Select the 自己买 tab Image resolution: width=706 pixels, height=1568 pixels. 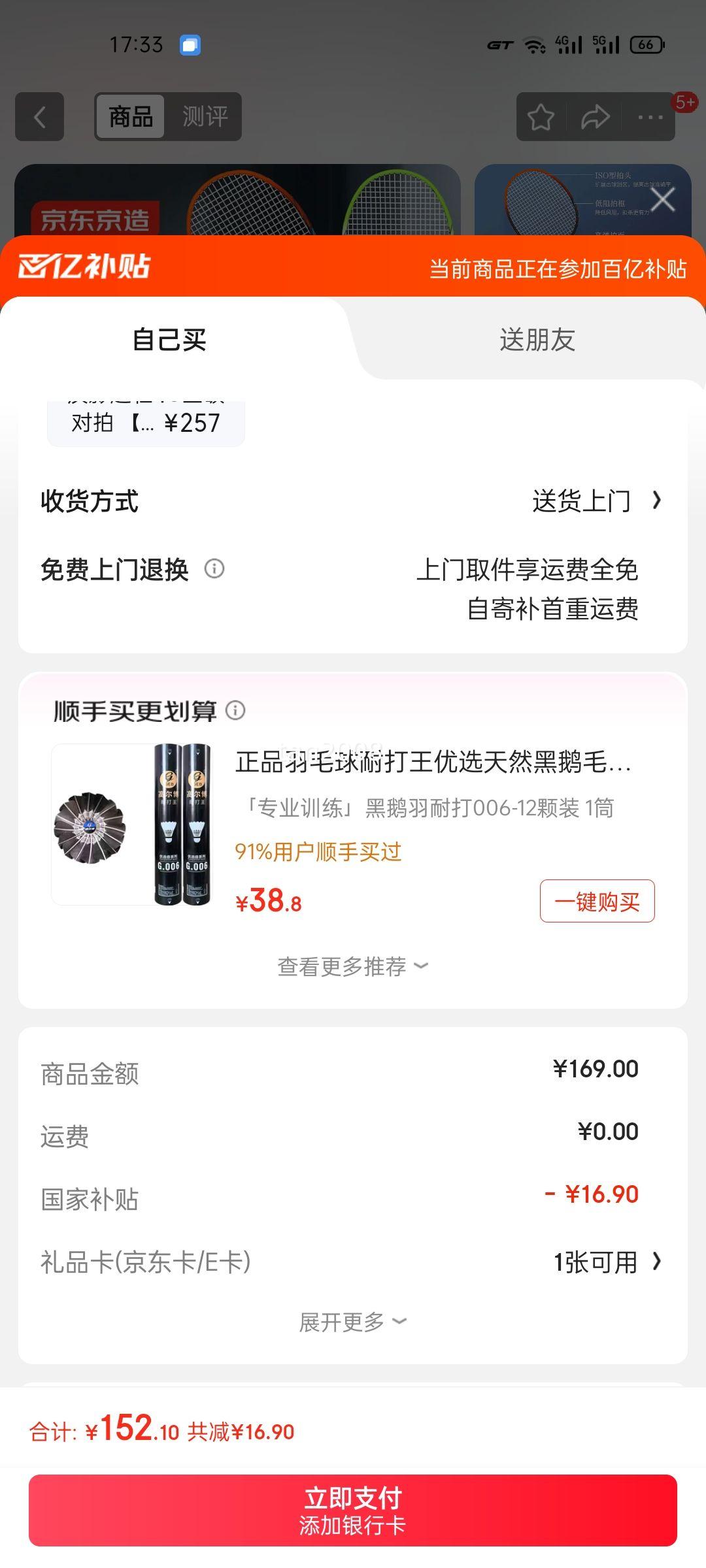coord(169,341)
